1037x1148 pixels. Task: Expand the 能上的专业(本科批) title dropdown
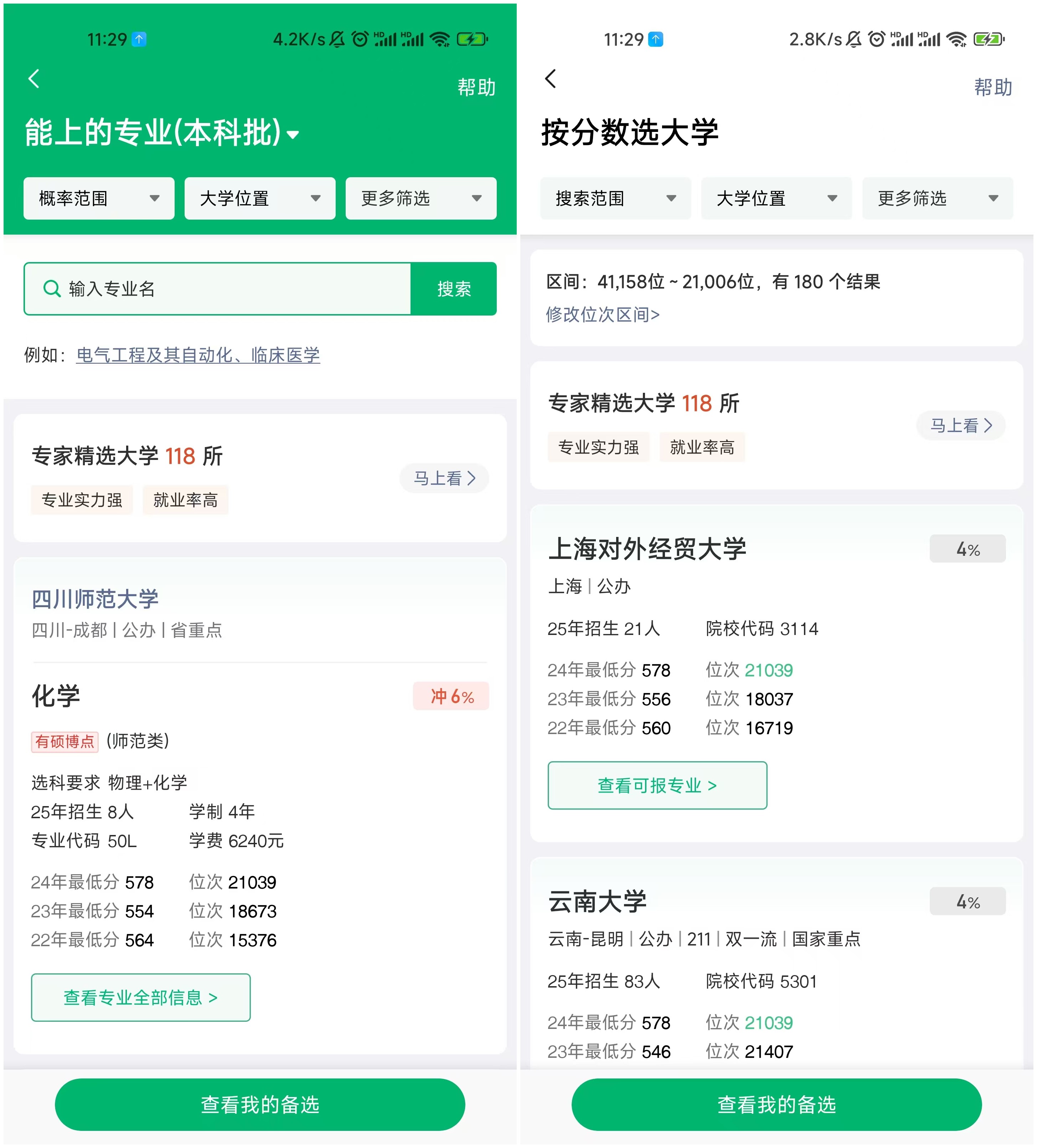point(162,133)
